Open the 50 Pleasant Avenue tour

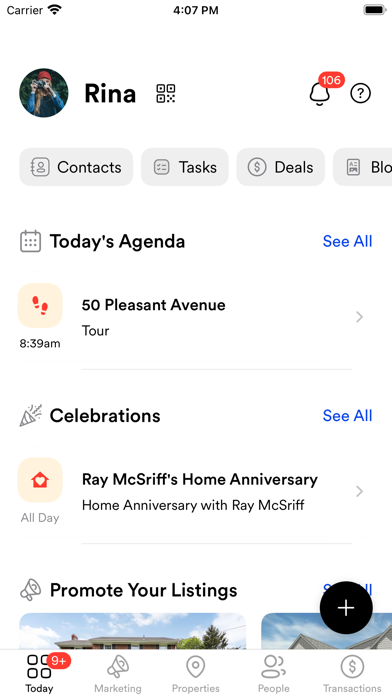click(x=196, y=317)
